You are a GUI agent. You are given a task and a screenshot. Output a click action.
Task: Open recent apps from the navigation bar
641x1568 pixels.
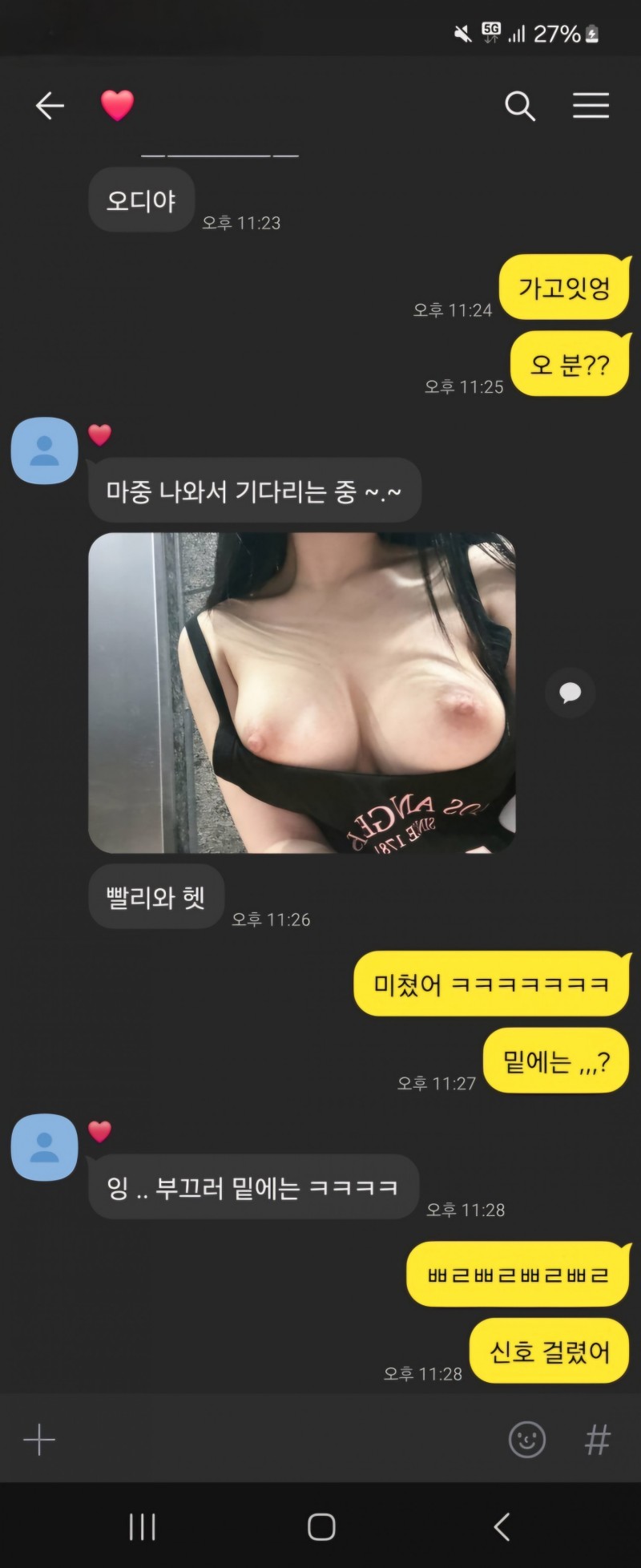point(143,1526)
